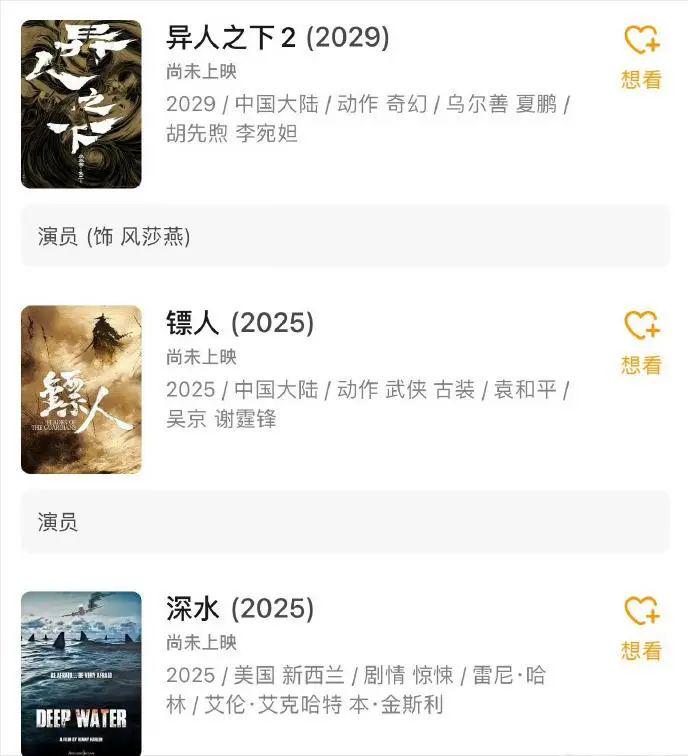Open the Deep Water poster thumbnail

click(81, 673)
